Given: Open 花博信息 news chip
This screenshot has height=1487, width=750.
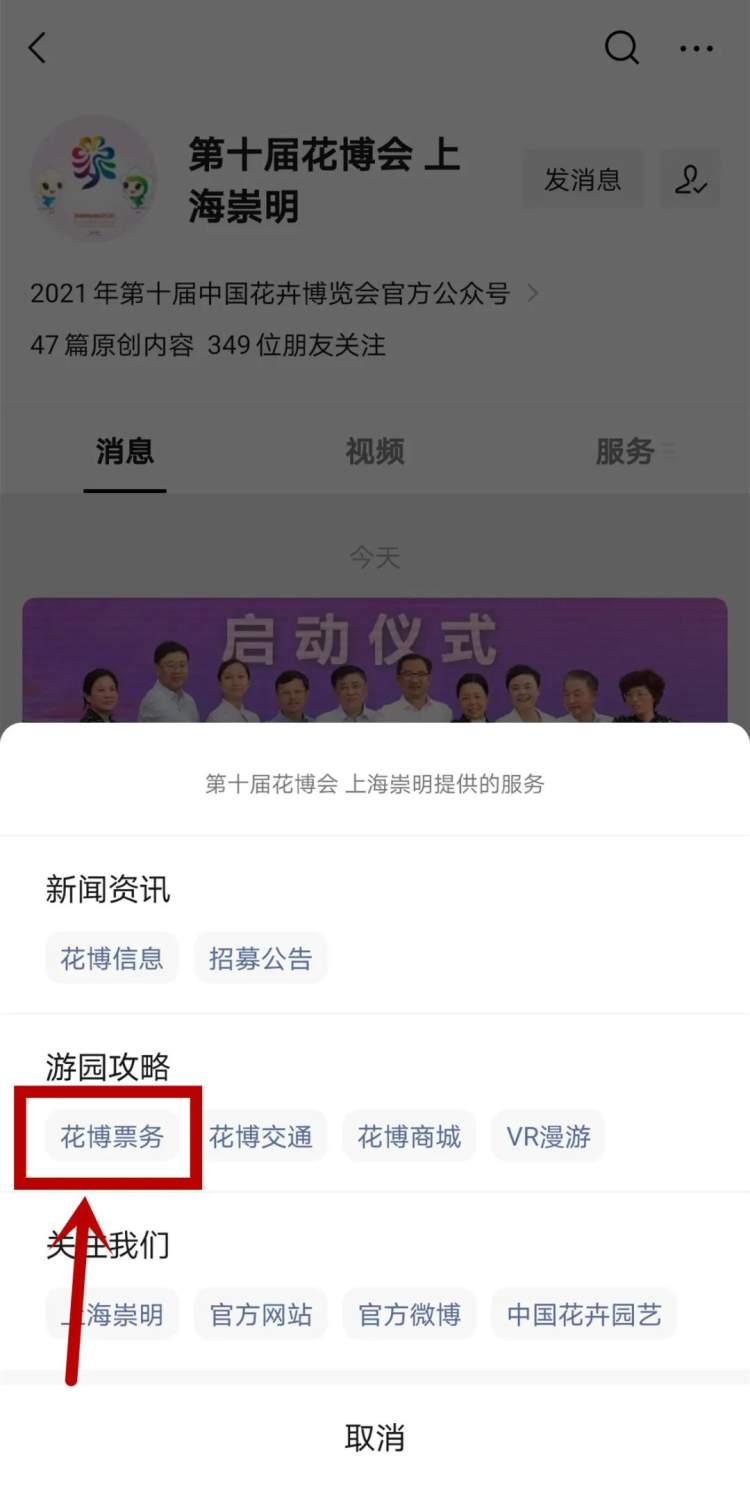Looking at the screenshot, I should click(111, 959).
